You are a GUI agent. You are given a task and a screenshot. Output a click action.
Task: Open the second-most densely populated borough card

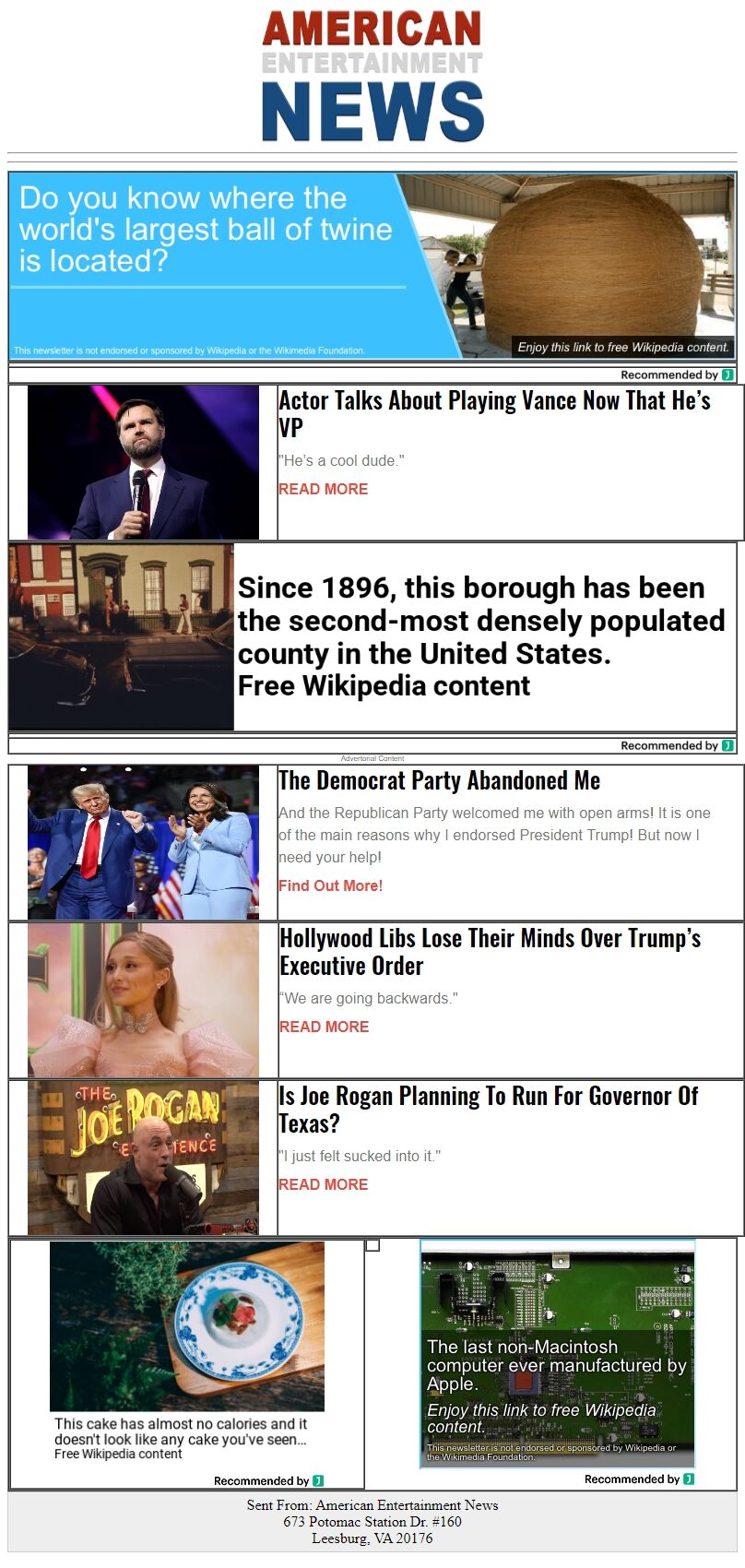pyautogui.click(x=372, y=636)
